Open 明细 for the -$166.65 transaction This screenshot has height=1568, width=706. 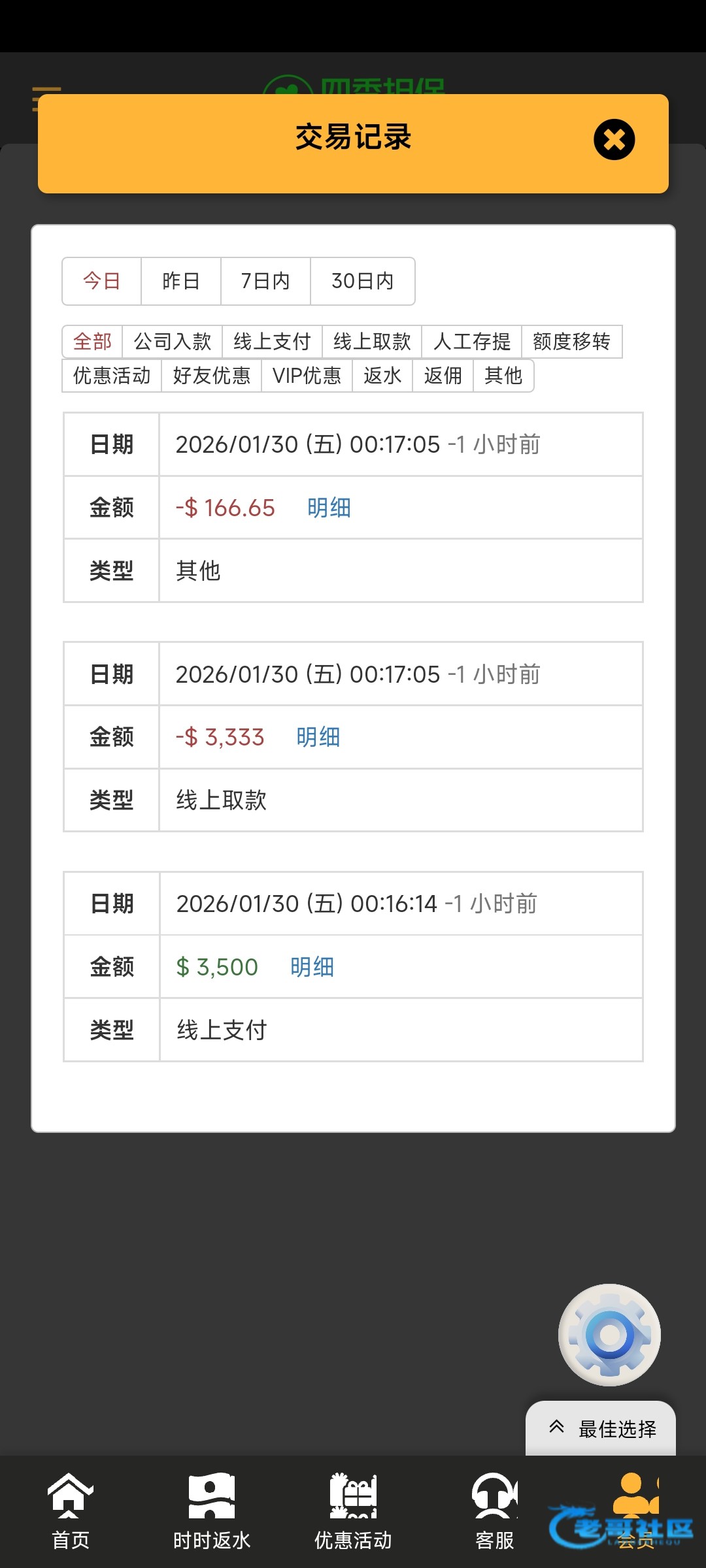tap(329, 508)
